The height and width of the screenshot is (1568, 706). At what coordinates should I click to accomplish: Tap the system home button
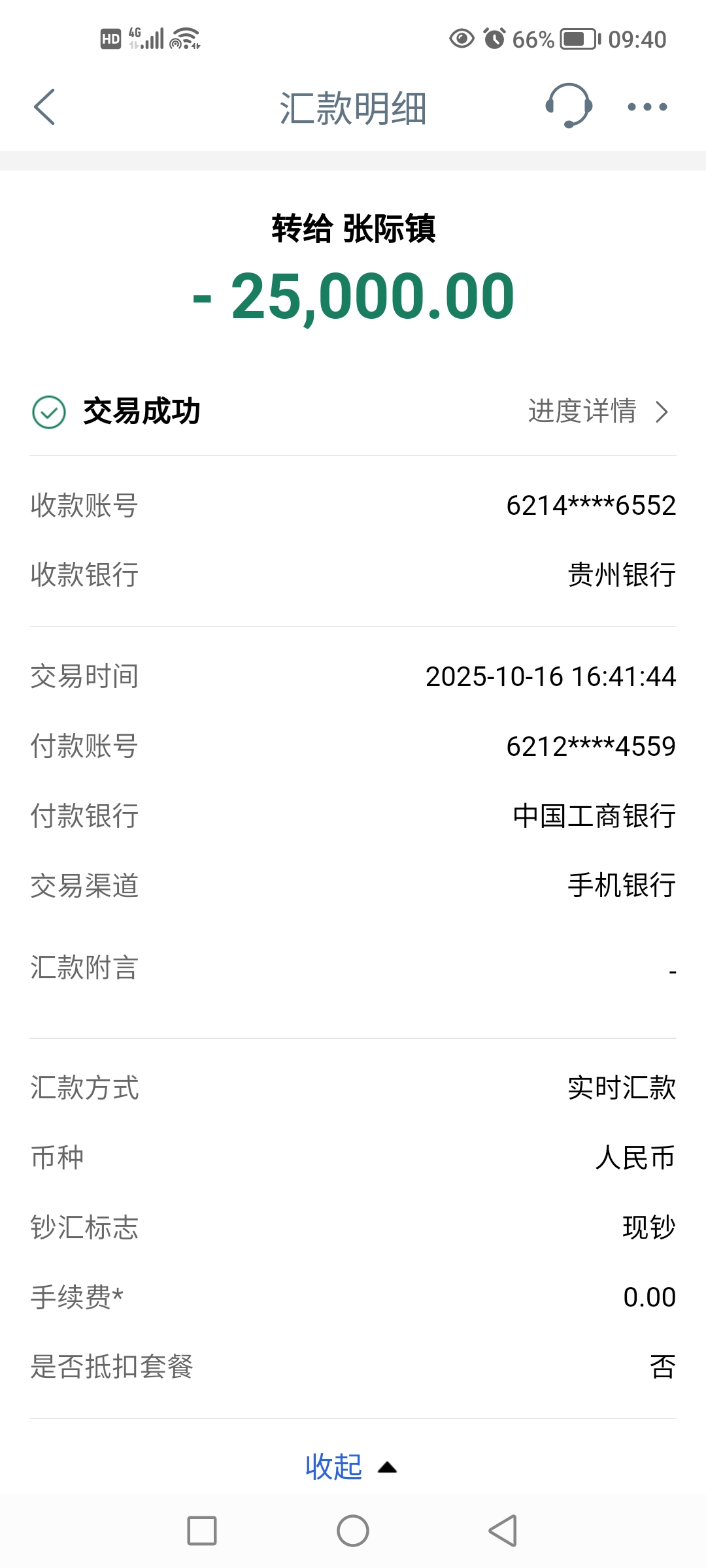pos(353,1531)
